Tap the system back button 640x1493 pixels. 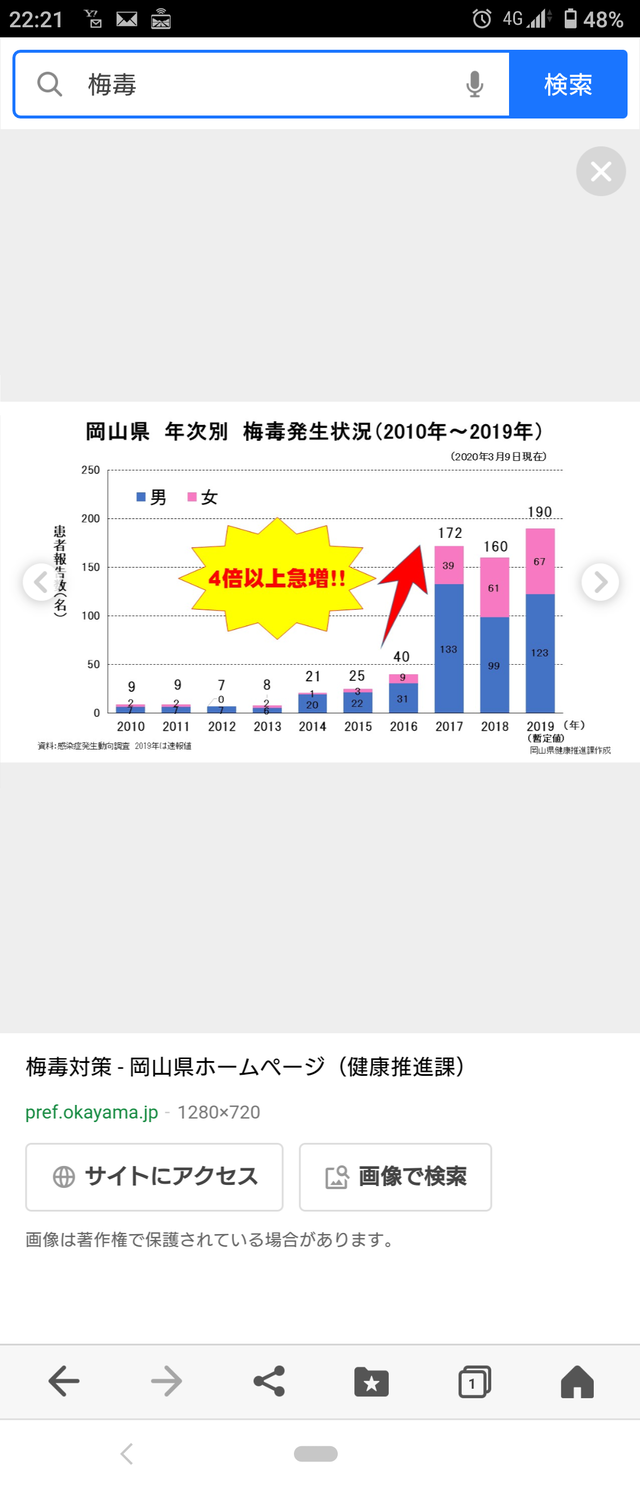pos(127,1454)
